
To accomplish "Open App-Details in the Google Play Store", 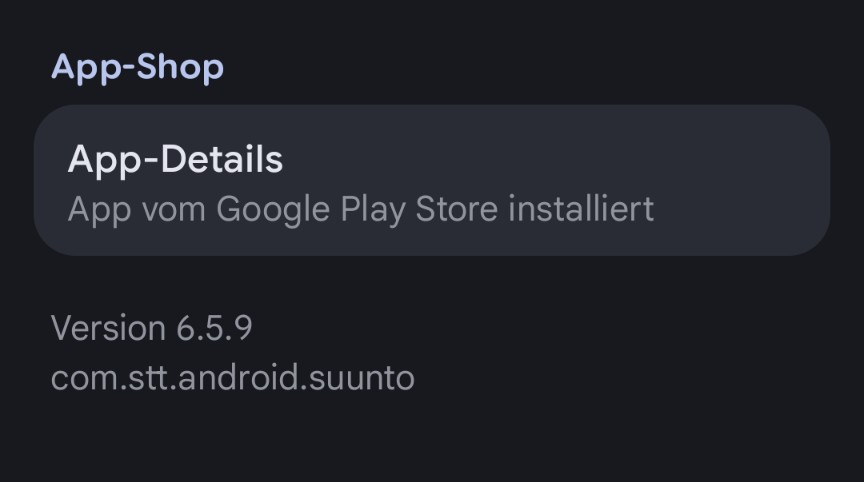I will tap(431, 181).
